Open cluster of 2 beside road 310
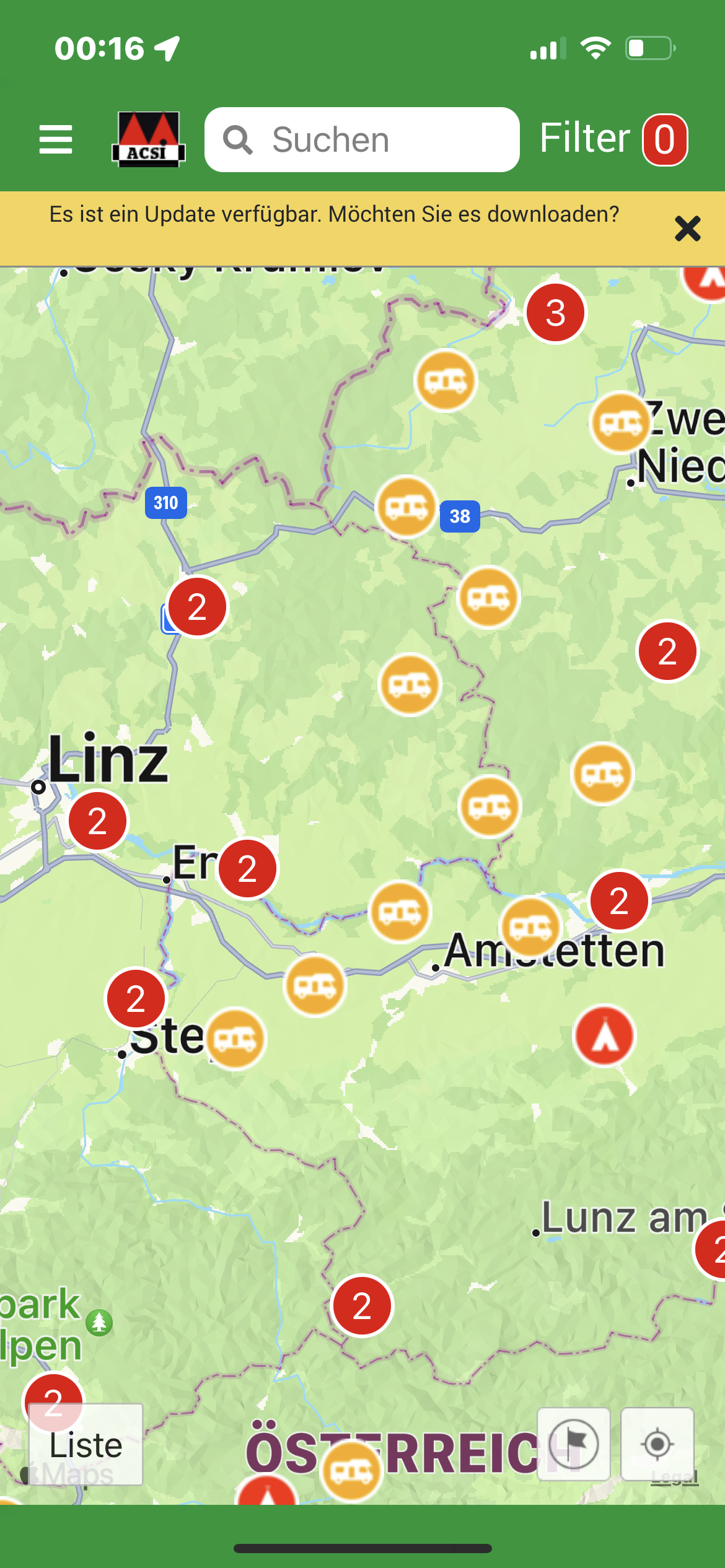This screenshot has height=1568, width=725. click(197, 607)
